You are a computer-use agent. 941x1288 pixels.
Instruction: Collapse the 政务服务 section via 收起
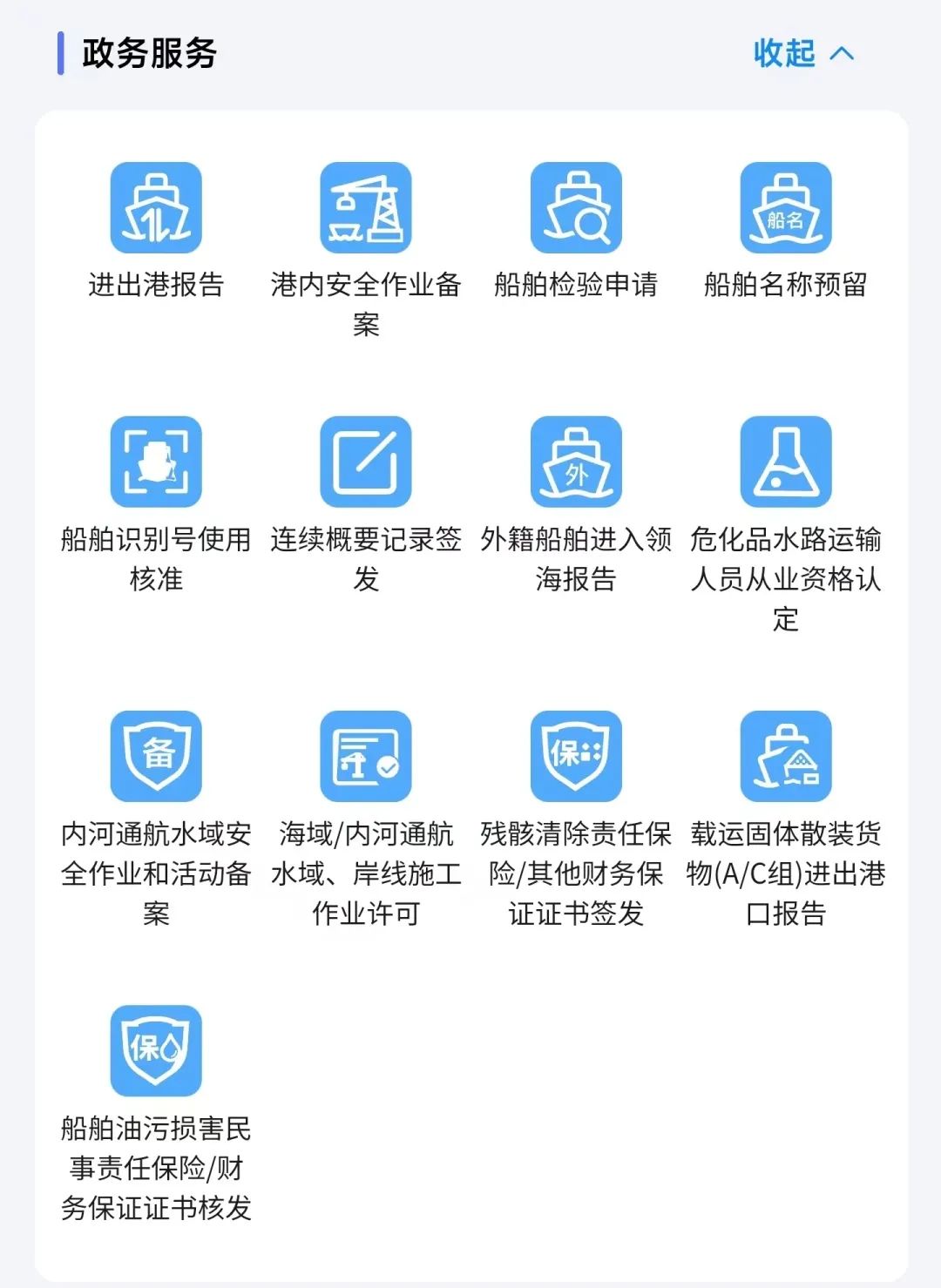[x=802, y=54]
